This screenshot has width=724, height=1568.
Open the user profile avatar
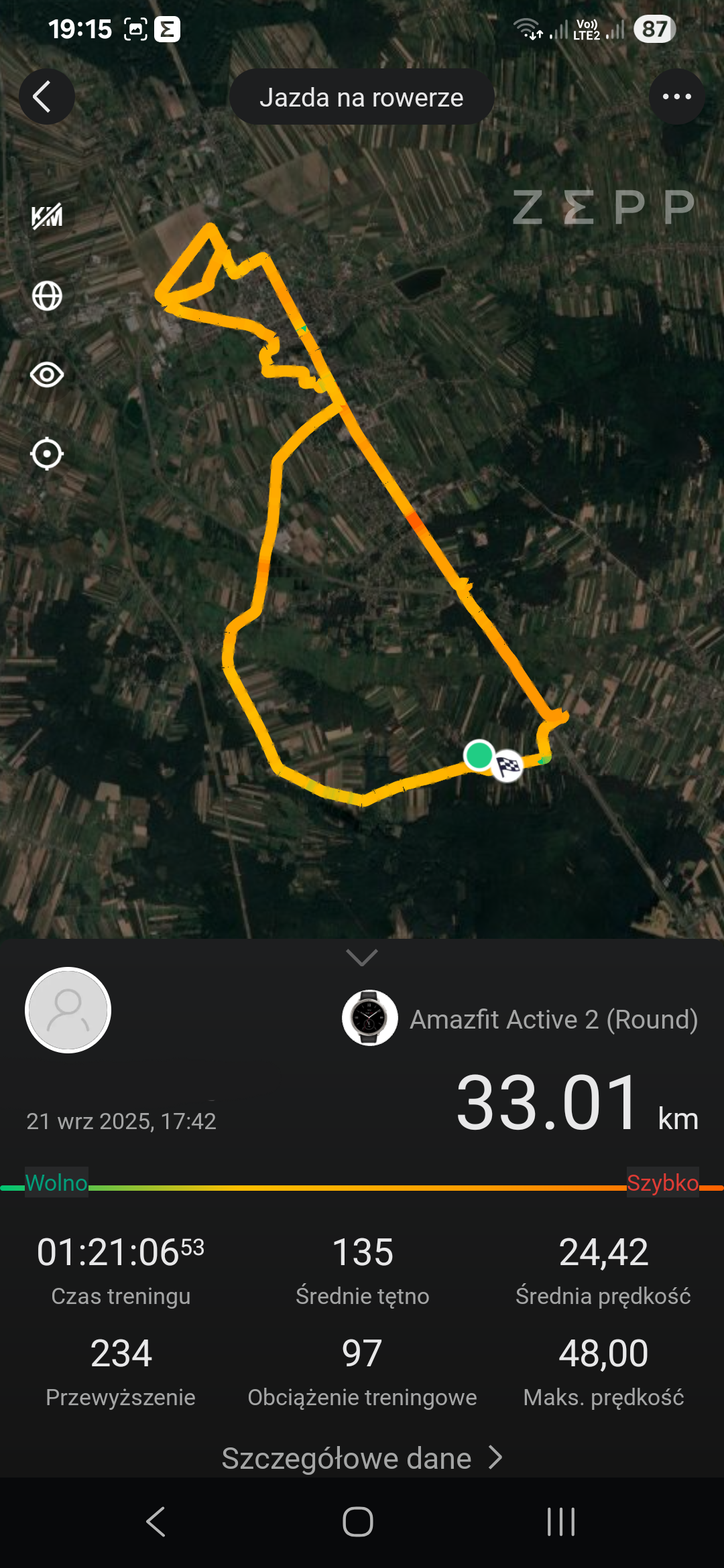(x=68, y=1010)
